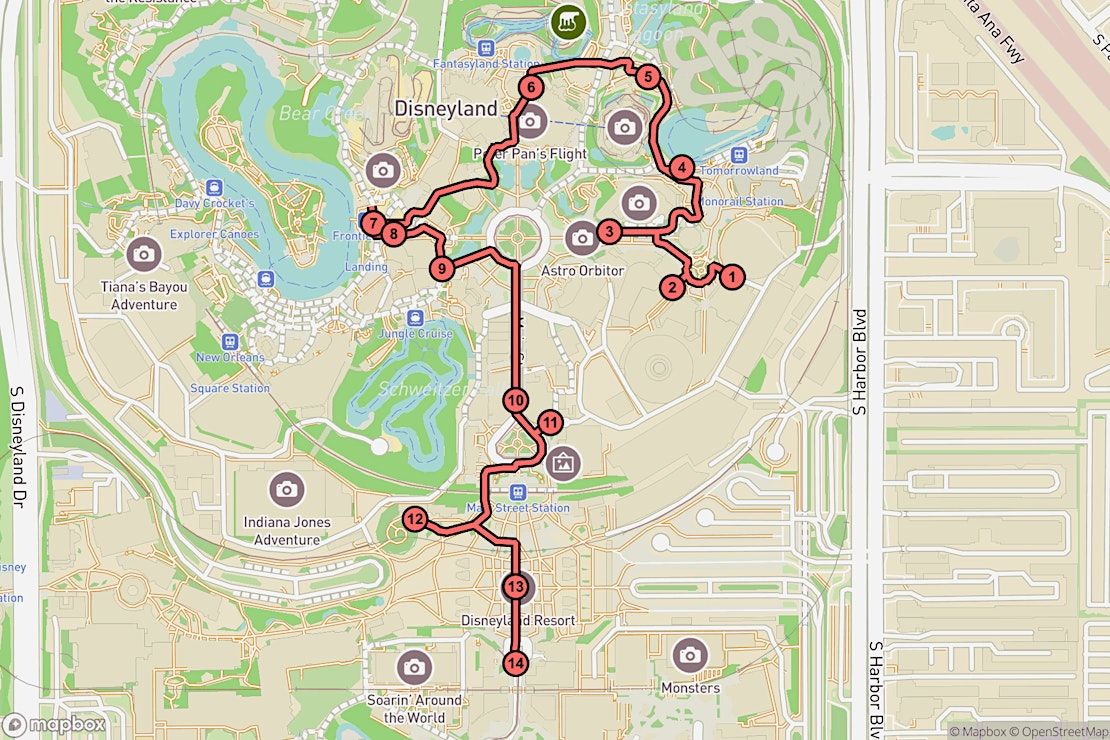Select waypoint marker number 12

[x=415, y=519]
